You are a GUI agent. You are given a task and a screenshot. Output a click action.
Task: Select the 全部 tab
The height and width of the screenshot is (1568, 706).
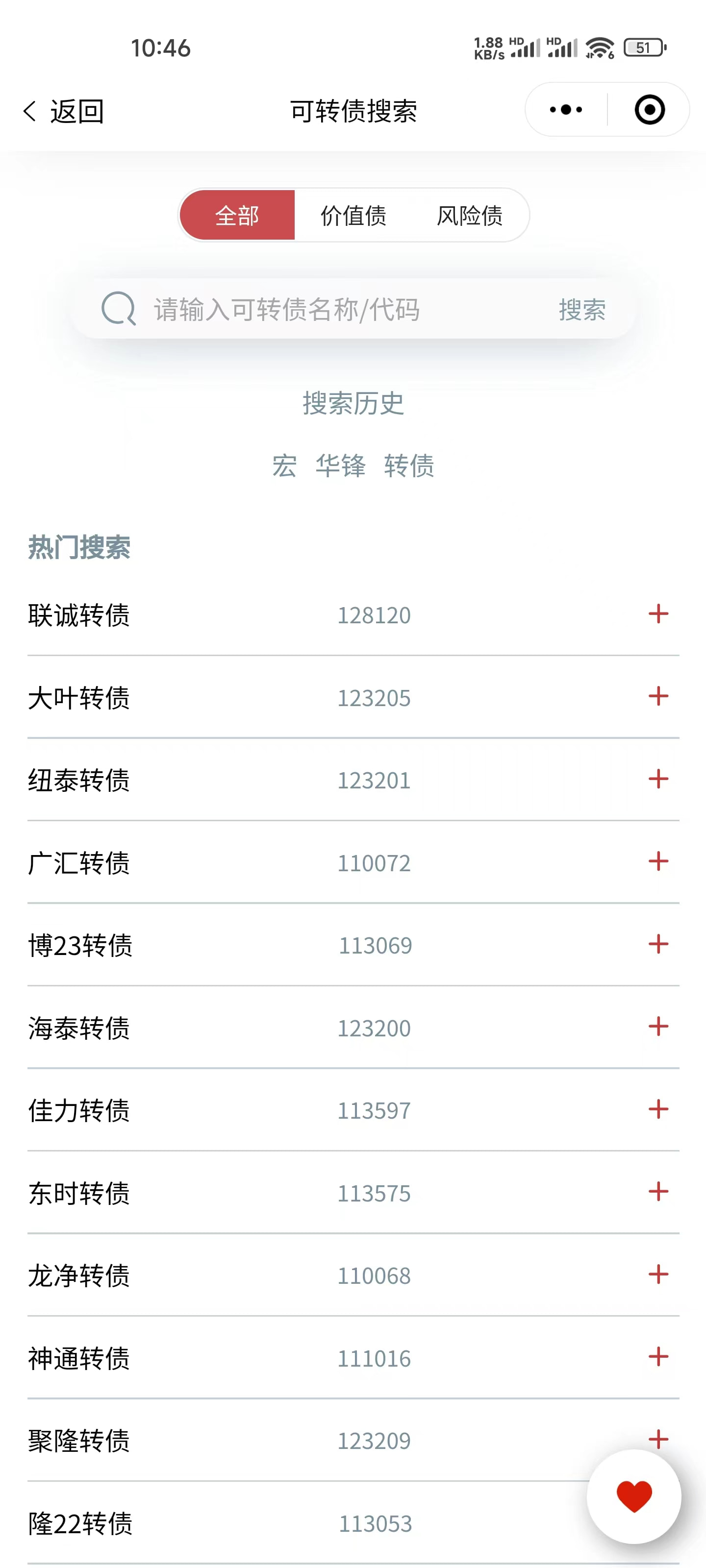pos(238,216)
